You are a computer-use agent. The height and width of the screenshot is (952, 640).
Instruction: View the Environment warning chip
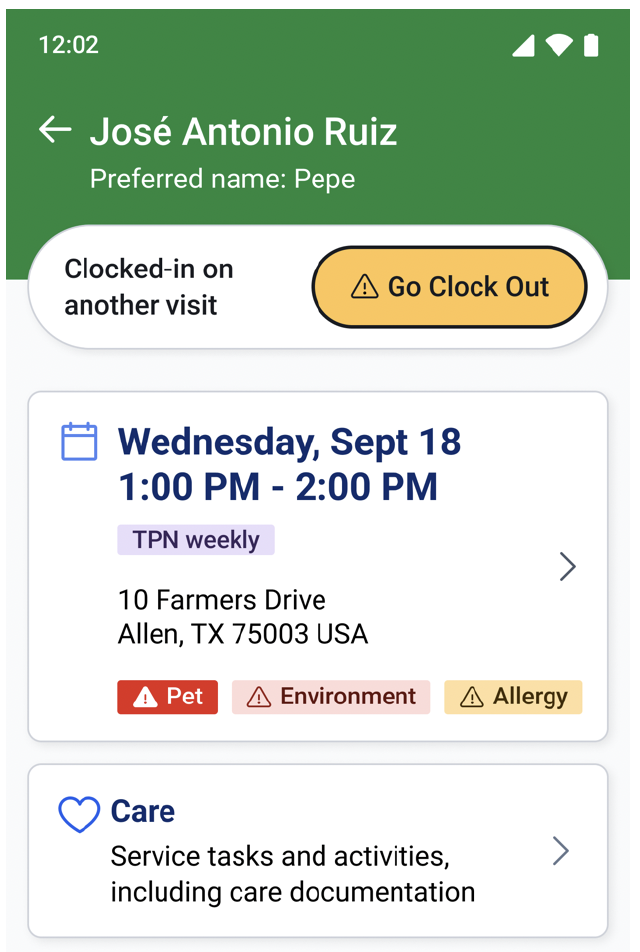331,697
